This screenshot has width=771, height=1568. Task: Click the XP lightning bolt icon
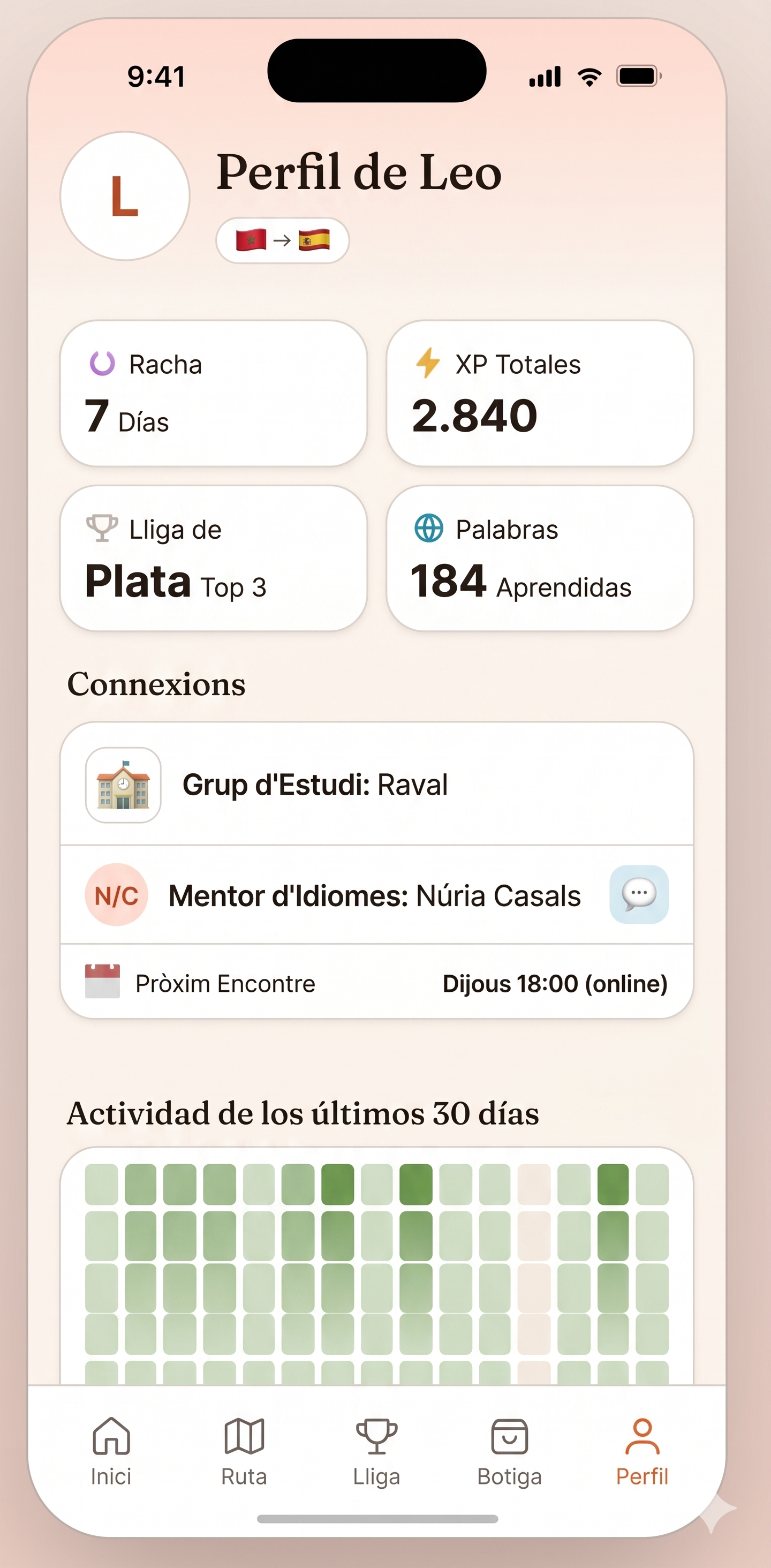pos(428,364)
